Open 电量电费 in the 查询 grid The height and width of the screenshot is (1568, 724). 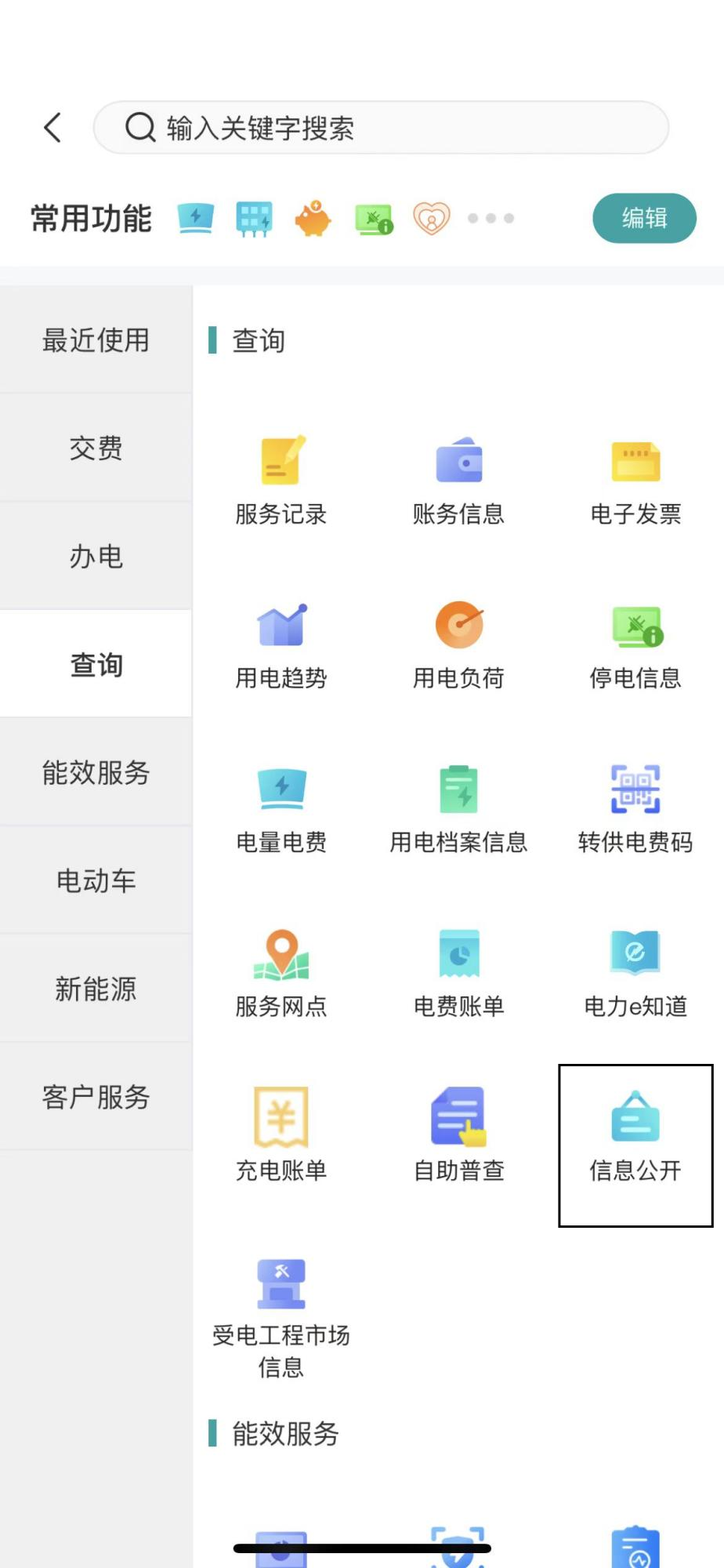click(281, 809)
